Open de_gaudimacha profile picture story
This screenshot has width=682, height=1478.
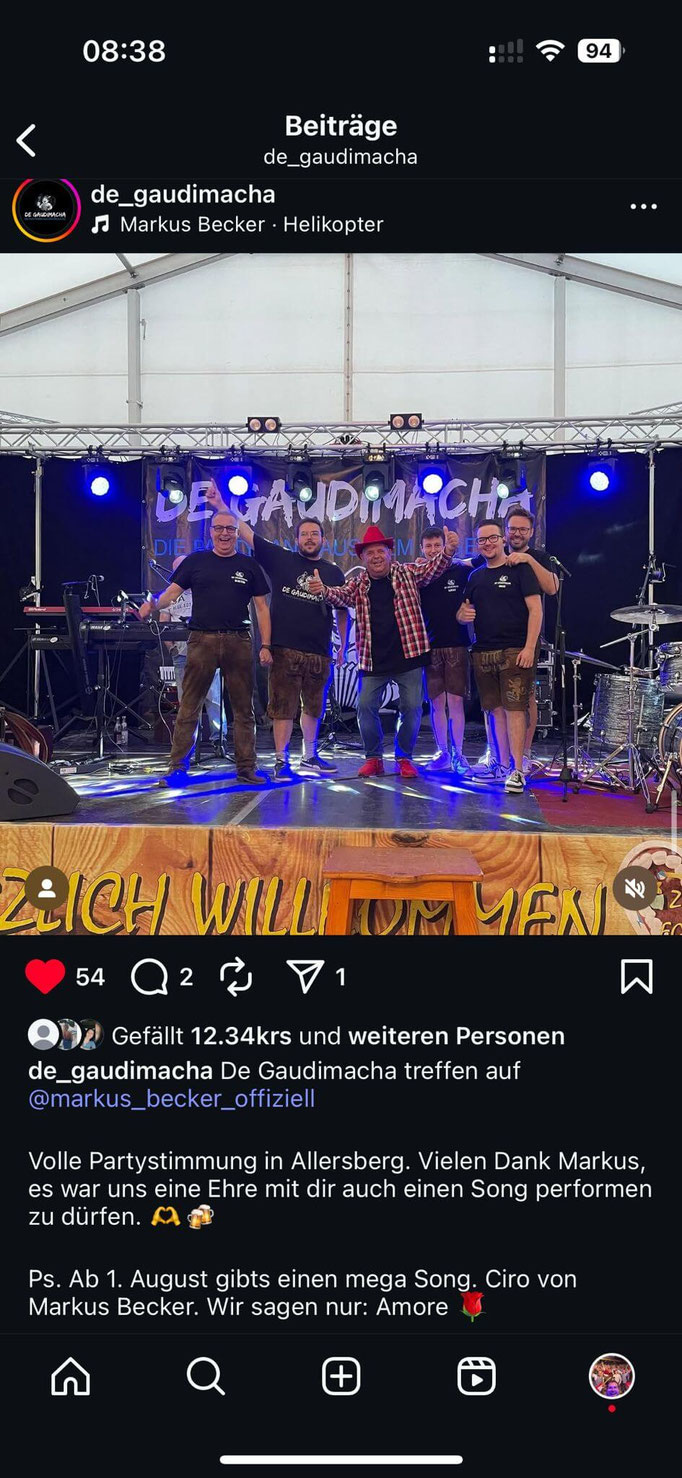pyautogui.click(x=46, y=210)
